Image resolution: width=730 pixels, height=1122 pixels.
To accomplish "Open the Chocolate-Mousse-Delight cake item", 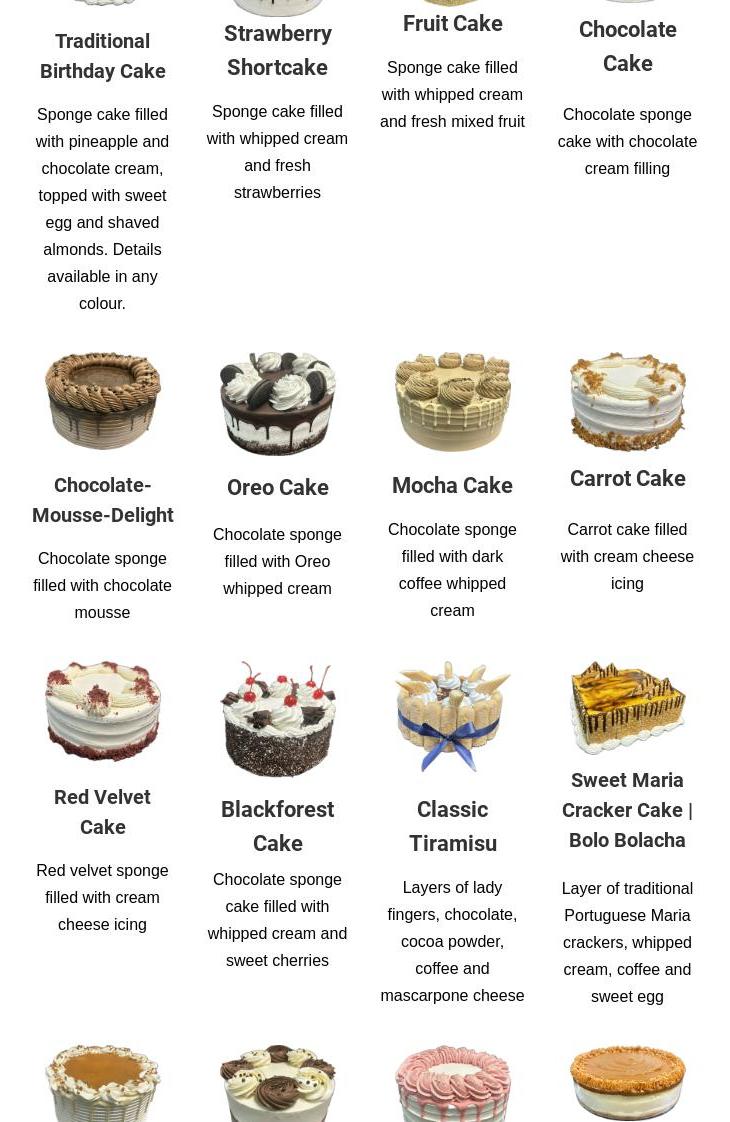I will coord(102,499).
